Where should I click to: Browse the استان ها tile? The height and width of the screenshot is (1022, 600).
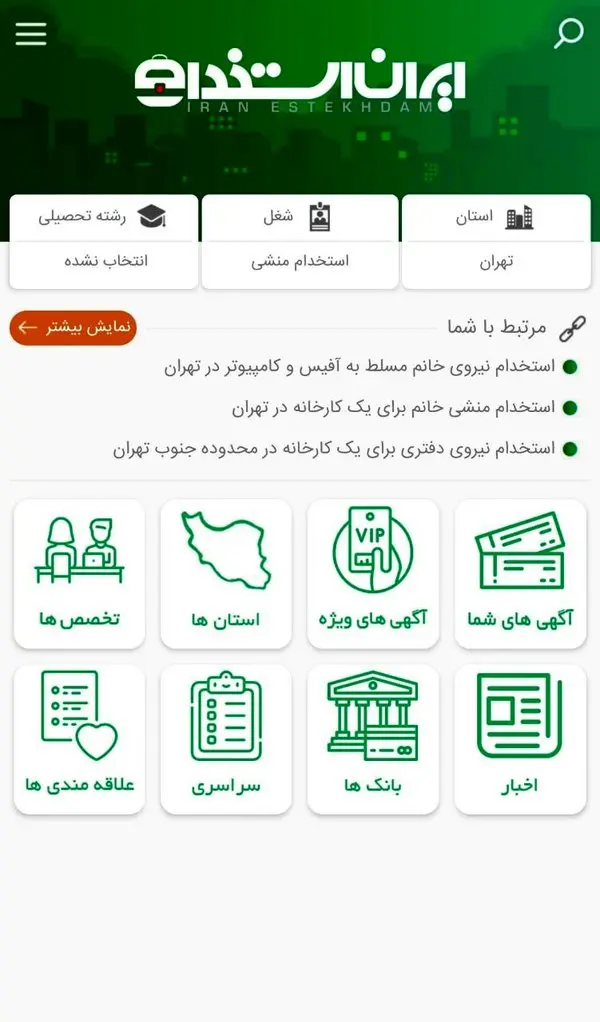226,573
